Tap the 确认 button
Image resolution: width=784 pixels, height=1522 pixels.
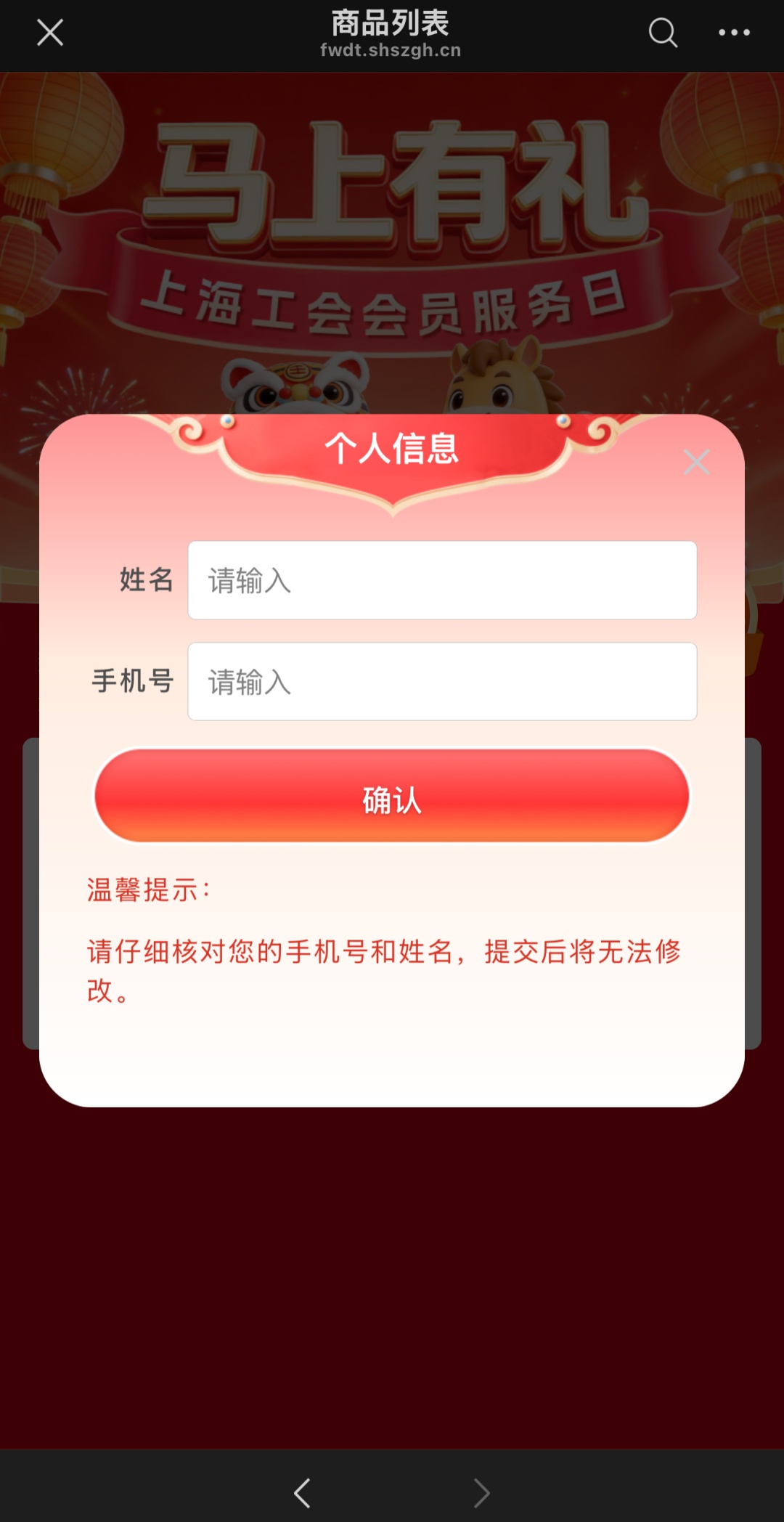click(392, 797)
